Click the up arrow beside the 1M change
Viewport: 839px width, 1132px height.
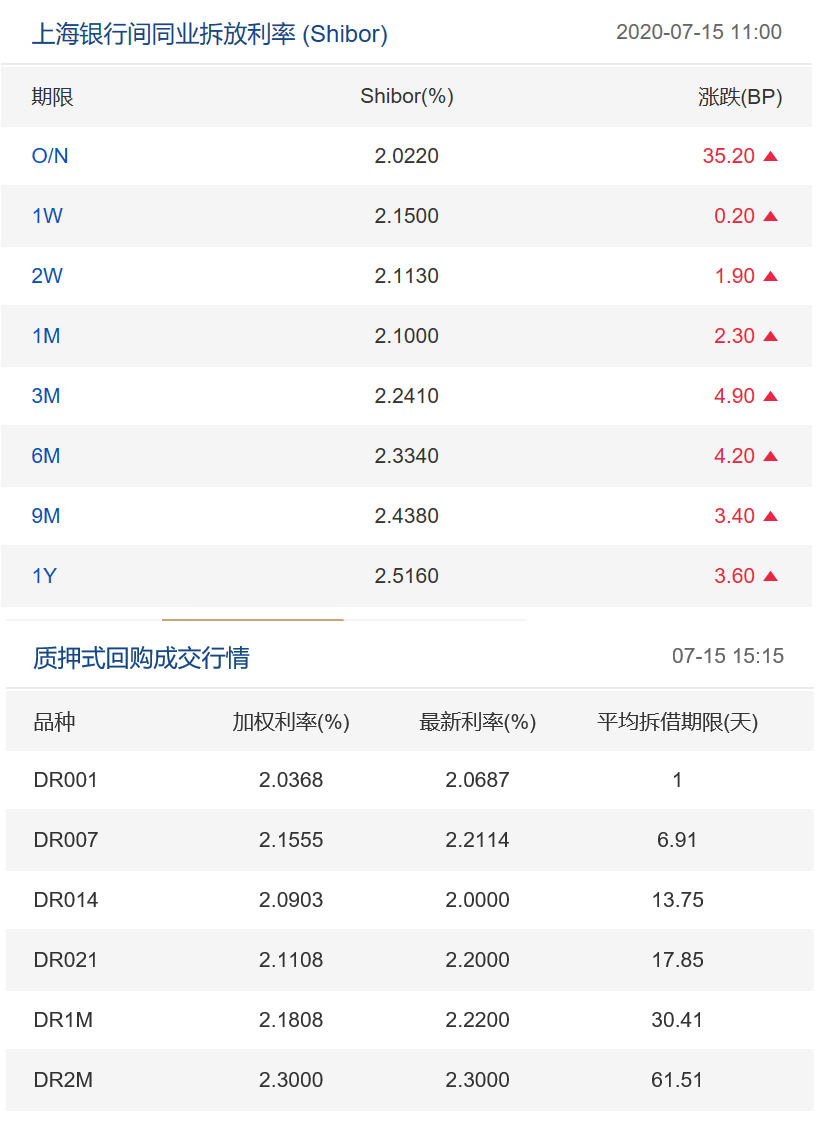point(768,336)
